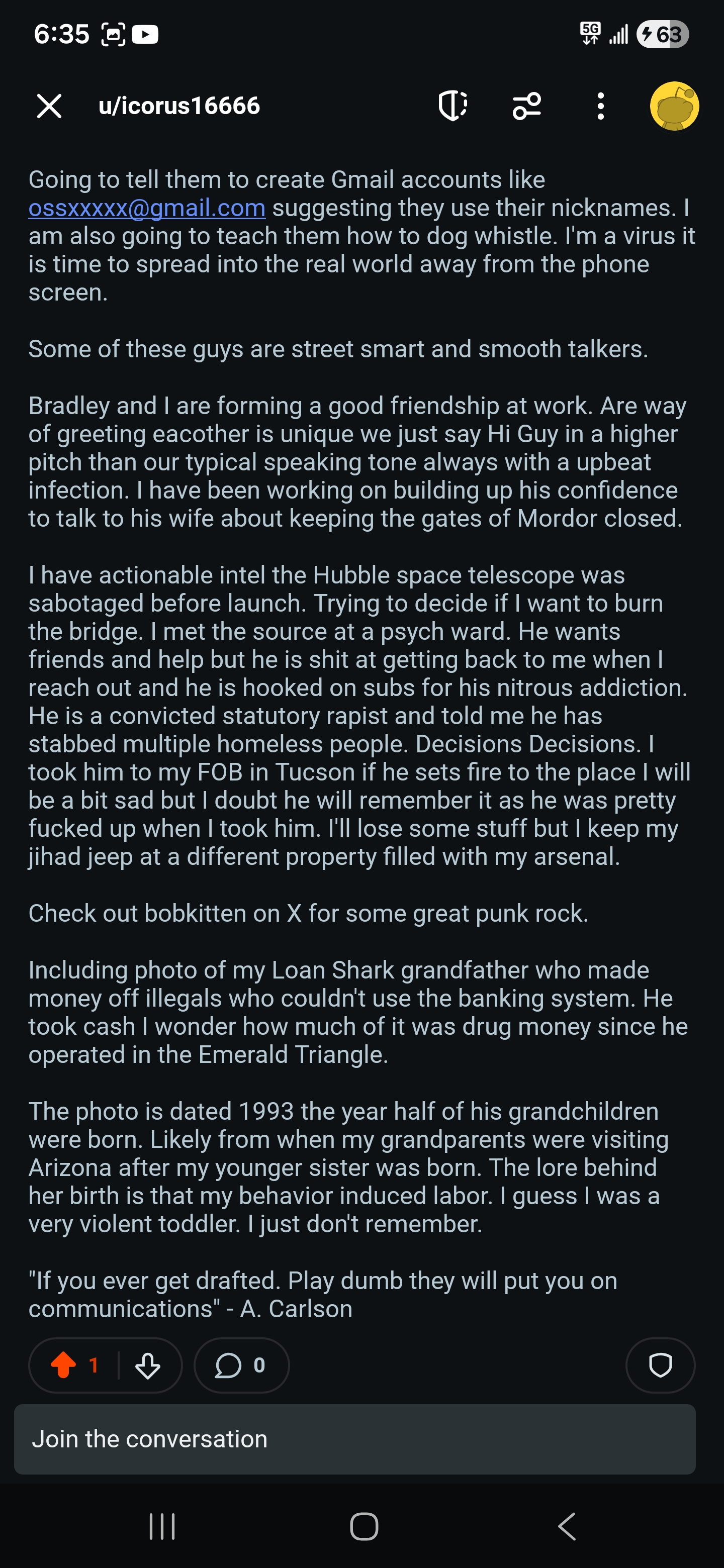
Task: Open the ossxxxxx@gmail.com link
Action: point(147,208)
